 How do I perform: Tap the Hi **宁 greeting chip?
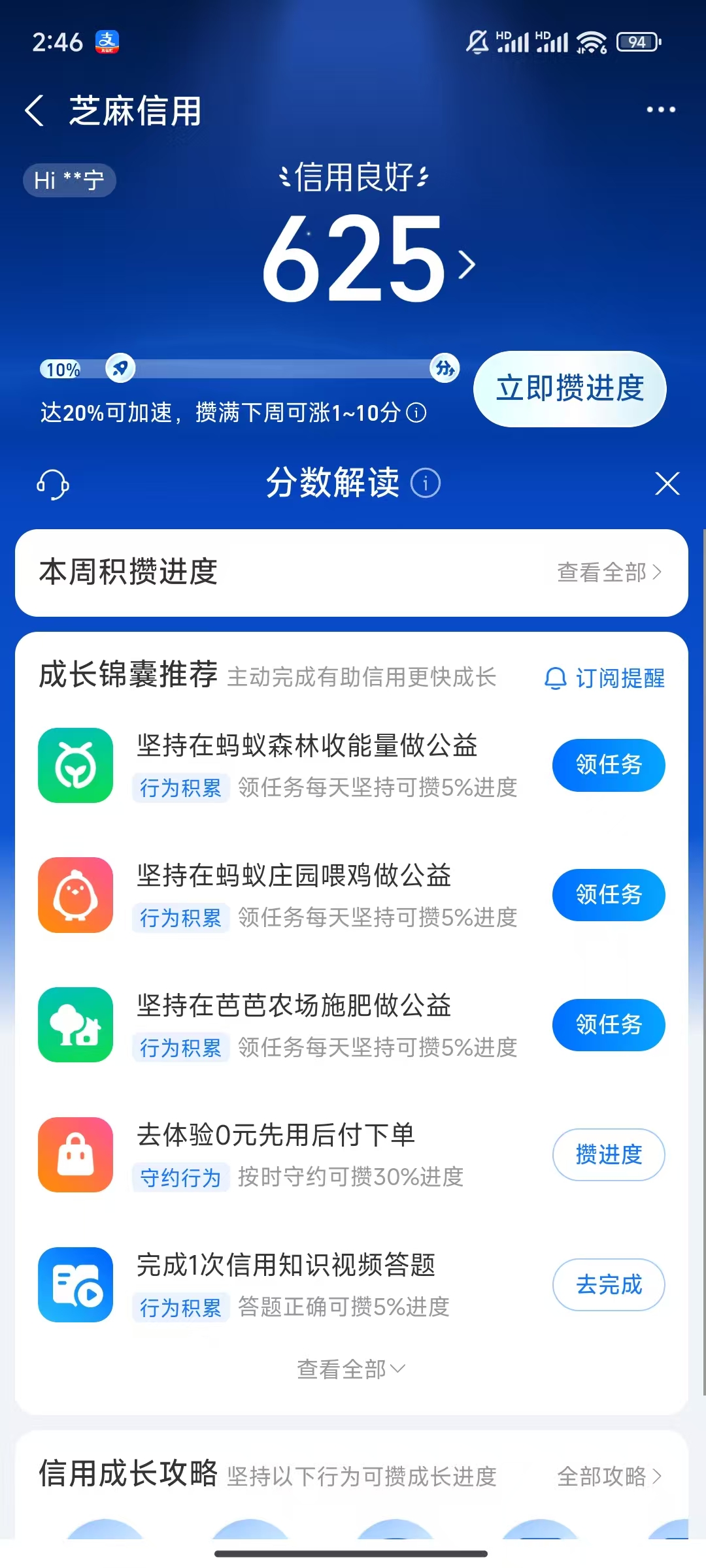pyautogui.click(x=69, y=180)
